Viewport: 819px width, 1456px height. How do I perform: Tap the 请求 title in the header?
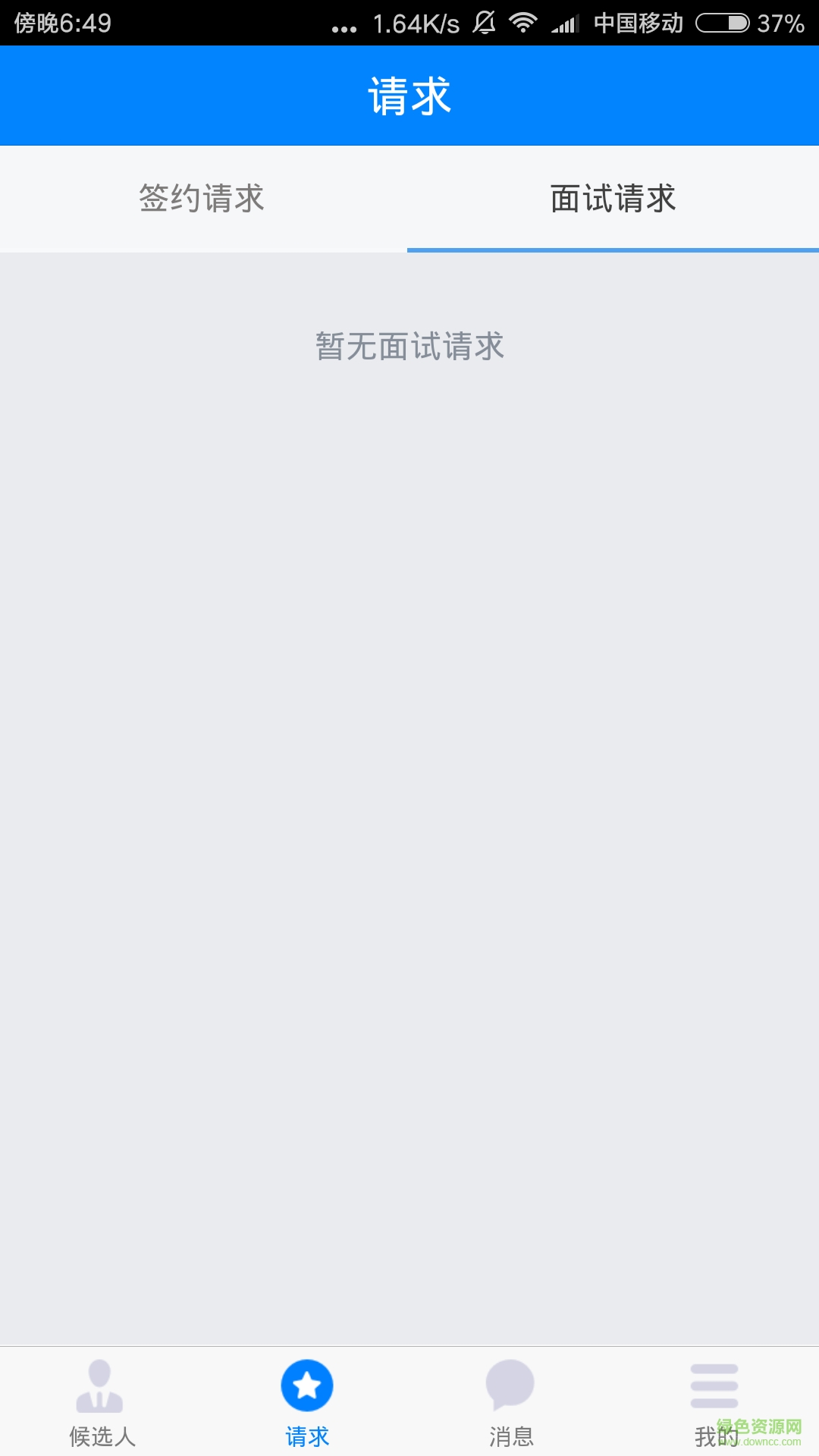tap(409, 94)
